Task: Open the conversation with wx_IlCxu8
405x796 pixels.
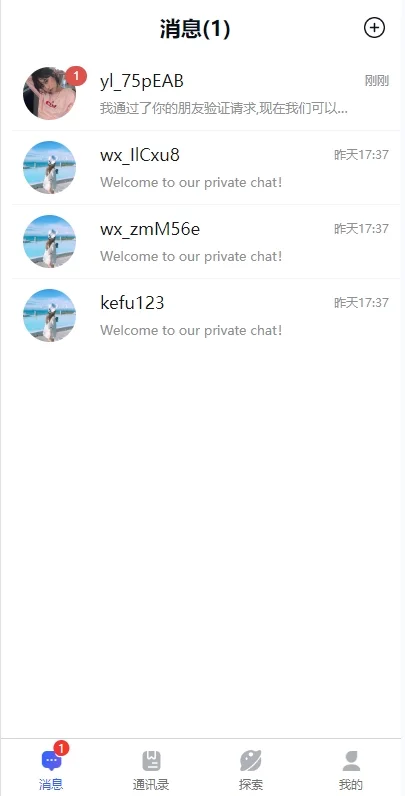Action: [206, 168]
